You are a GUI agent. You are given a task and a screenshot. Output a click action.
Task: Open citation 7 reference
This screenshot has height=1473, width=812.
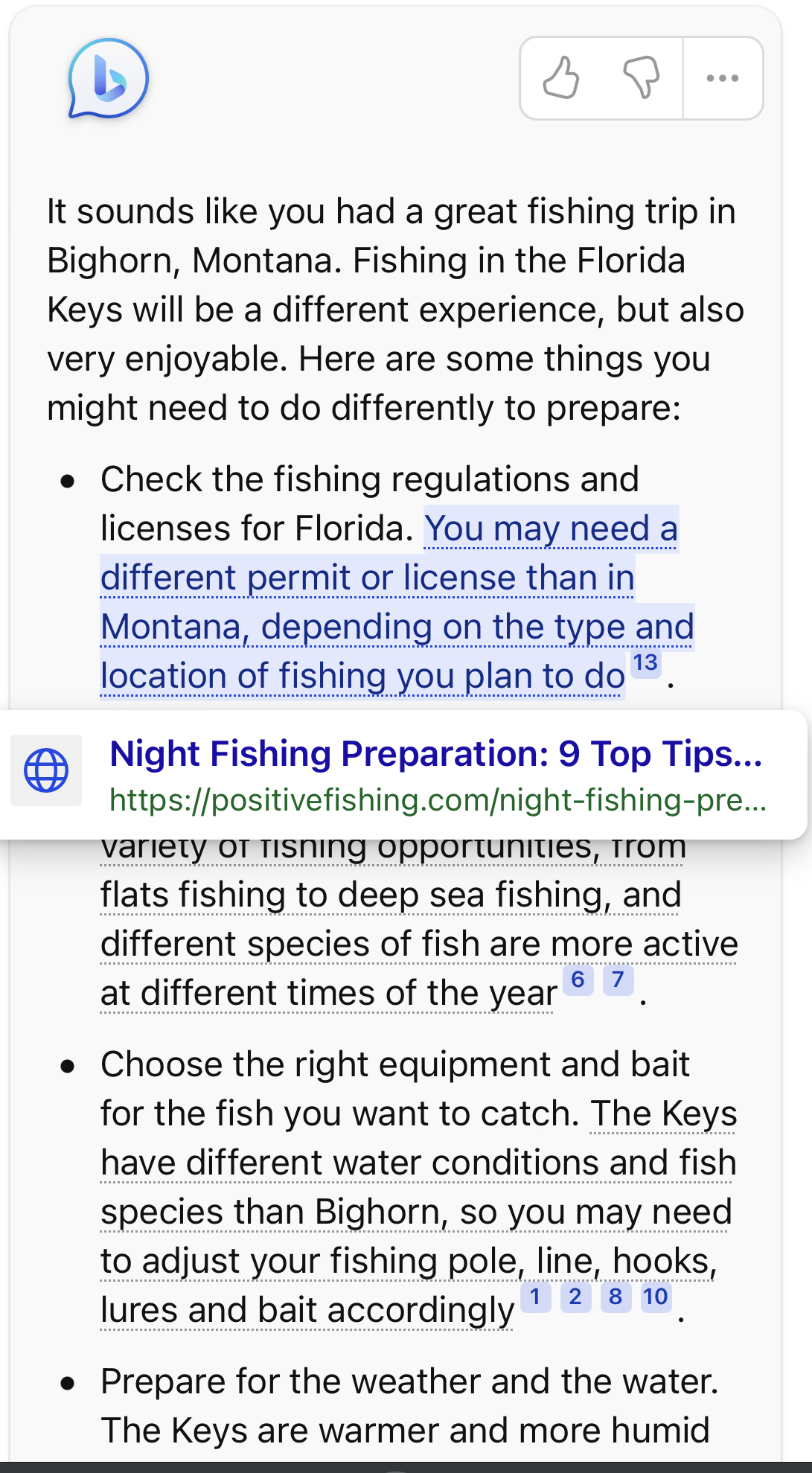[618, 980]
